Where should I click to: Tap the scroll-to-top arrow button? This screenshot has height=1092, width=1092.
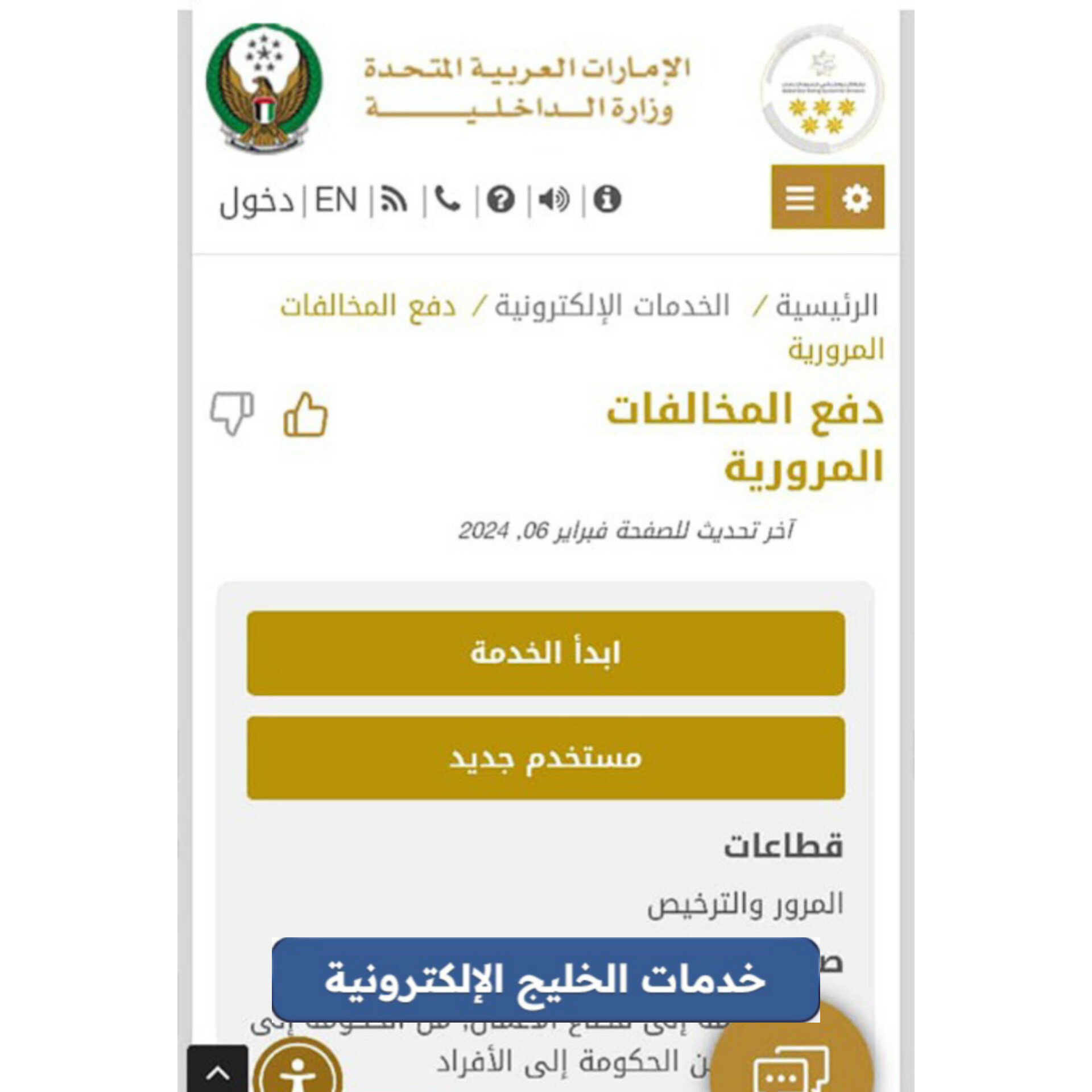click(x=217, y=1070)
